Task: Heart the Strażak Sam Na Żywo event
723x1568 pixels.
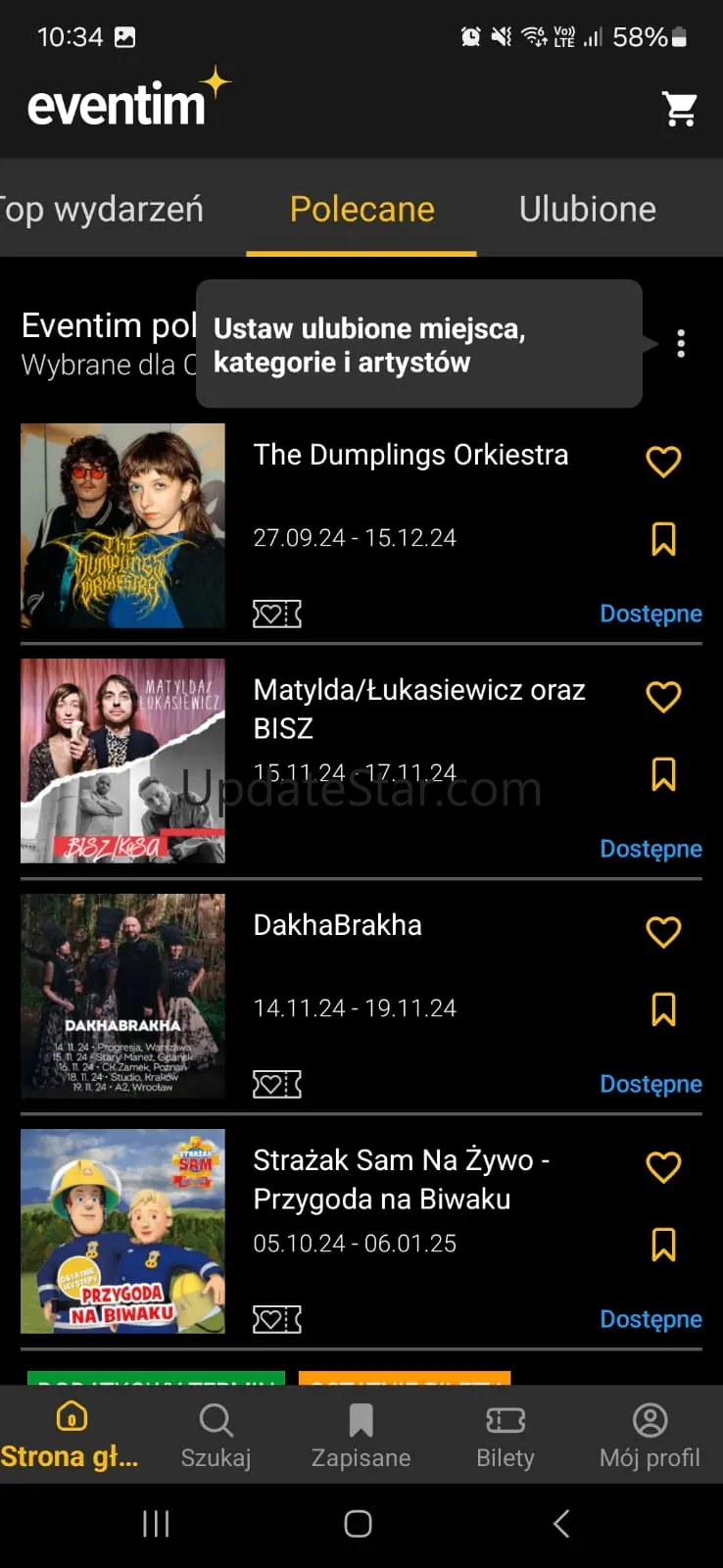Action: coord(663,1167)
